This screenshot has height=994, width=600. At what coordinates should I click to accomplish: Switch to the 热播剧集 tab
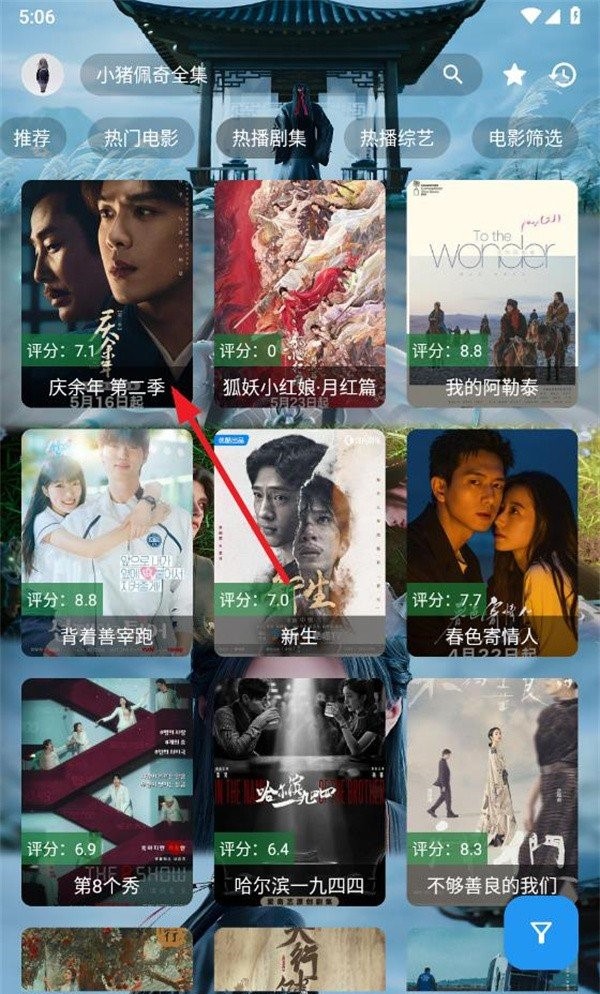point(269,138)
